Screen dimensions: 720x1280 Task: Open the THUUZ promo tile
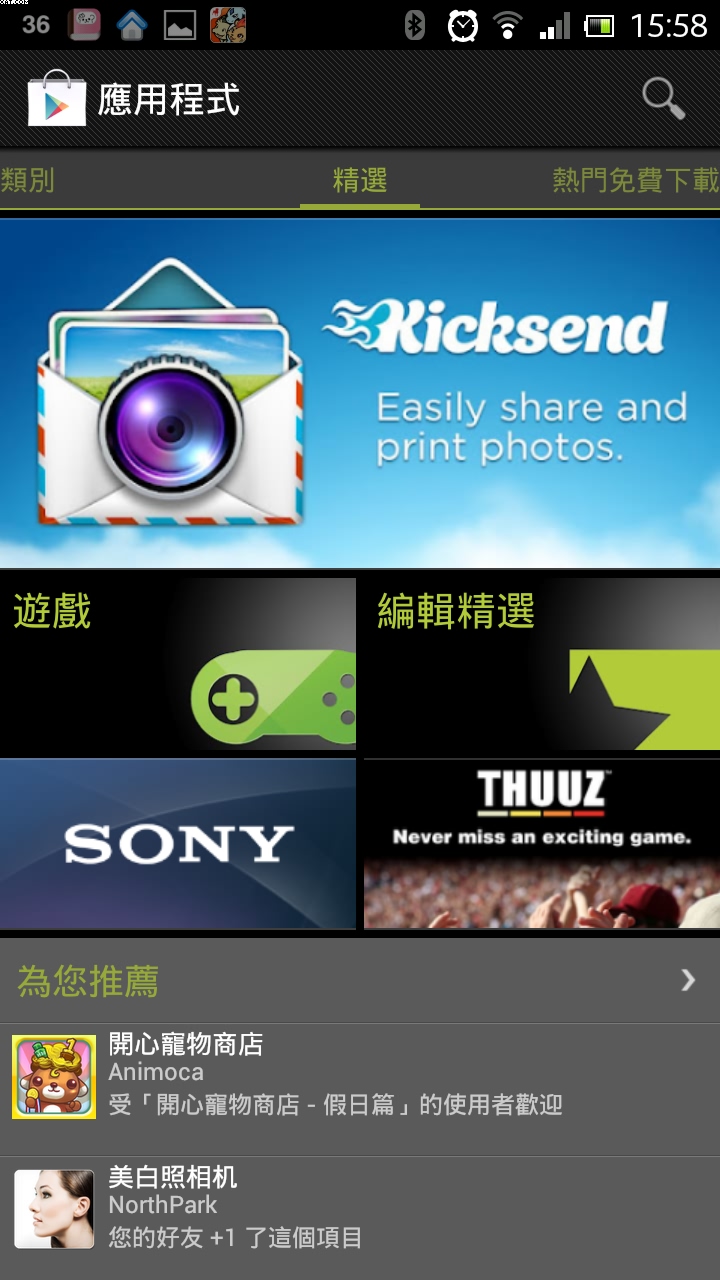pyautogui.click(x=541, y=844)
